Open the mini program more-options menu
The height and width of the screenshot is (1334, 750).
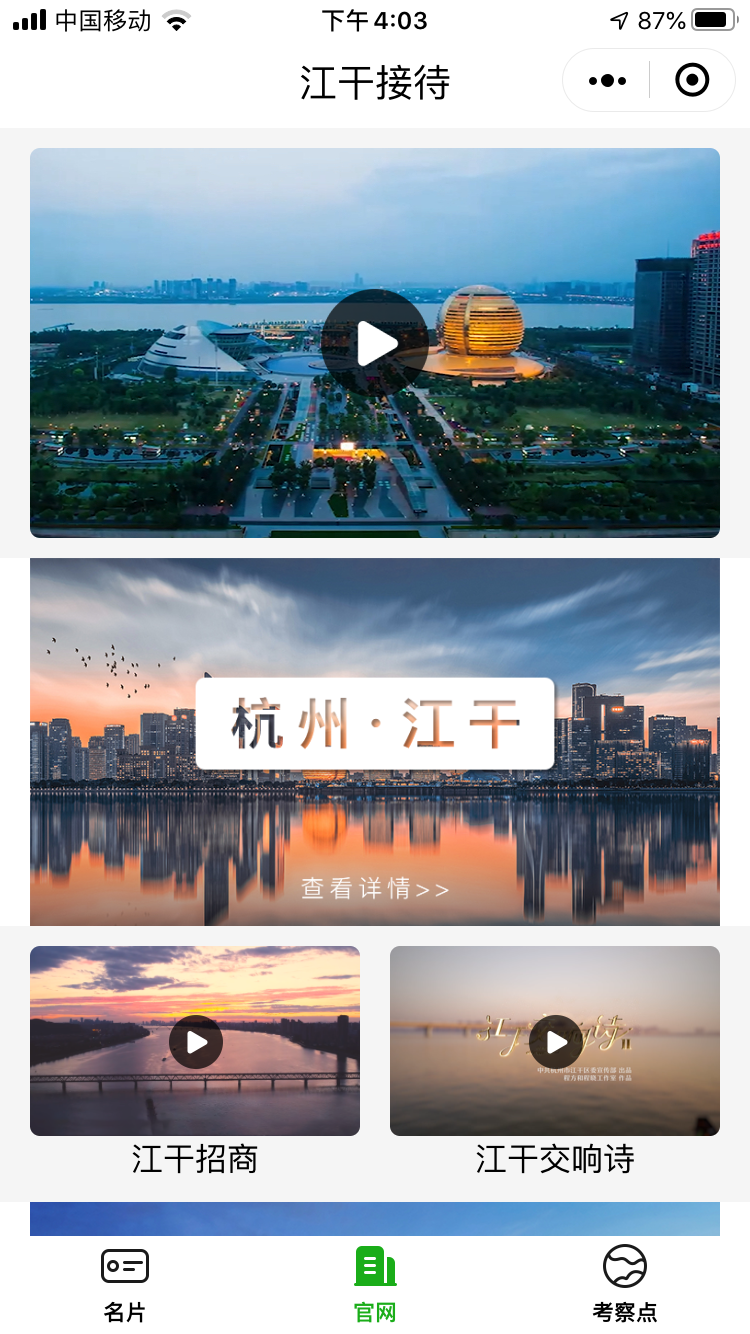point(607,81)
